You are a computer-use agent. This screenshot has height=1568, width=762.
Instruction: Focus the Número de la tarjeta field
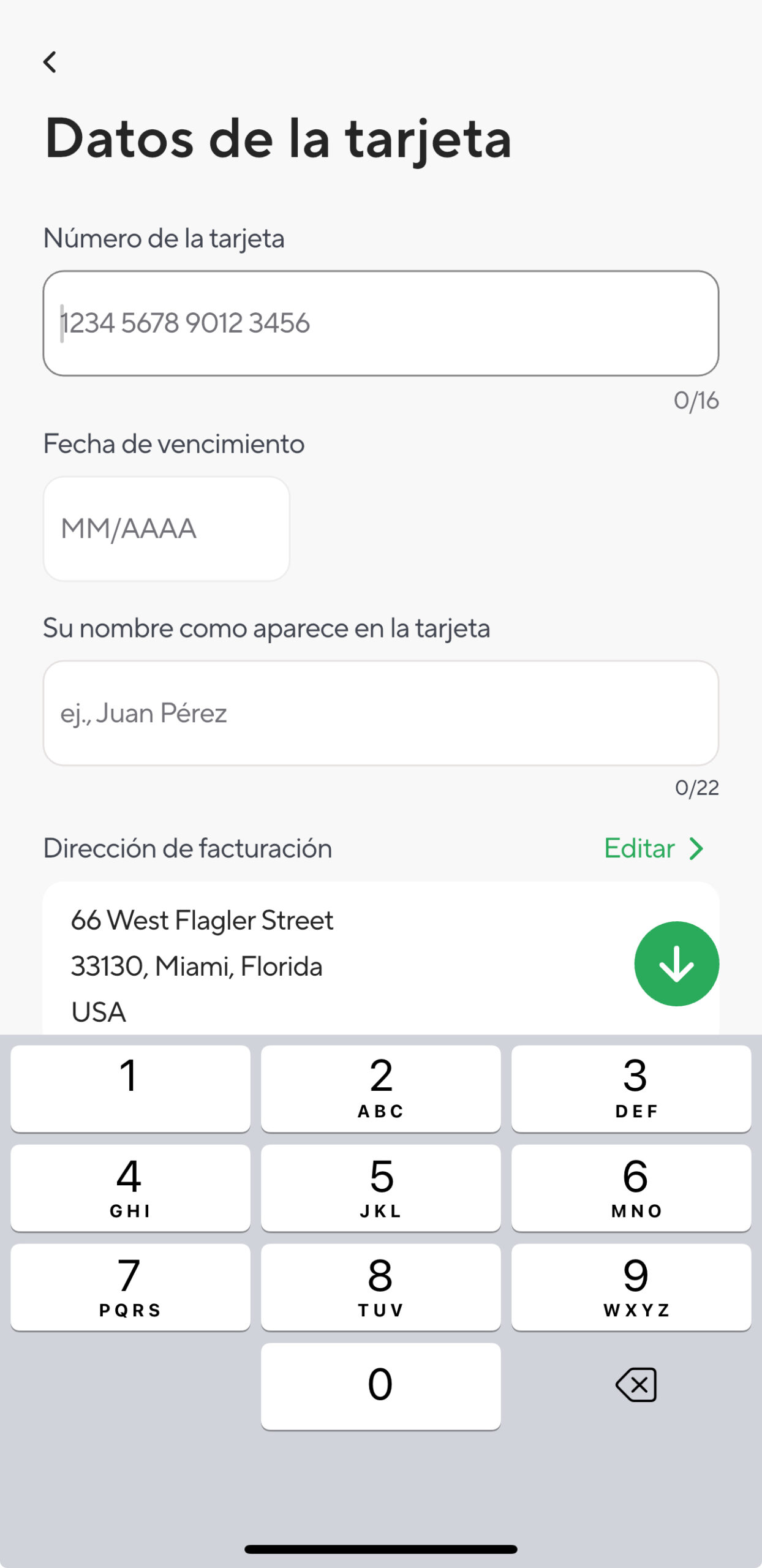click(x=380, y=323)
